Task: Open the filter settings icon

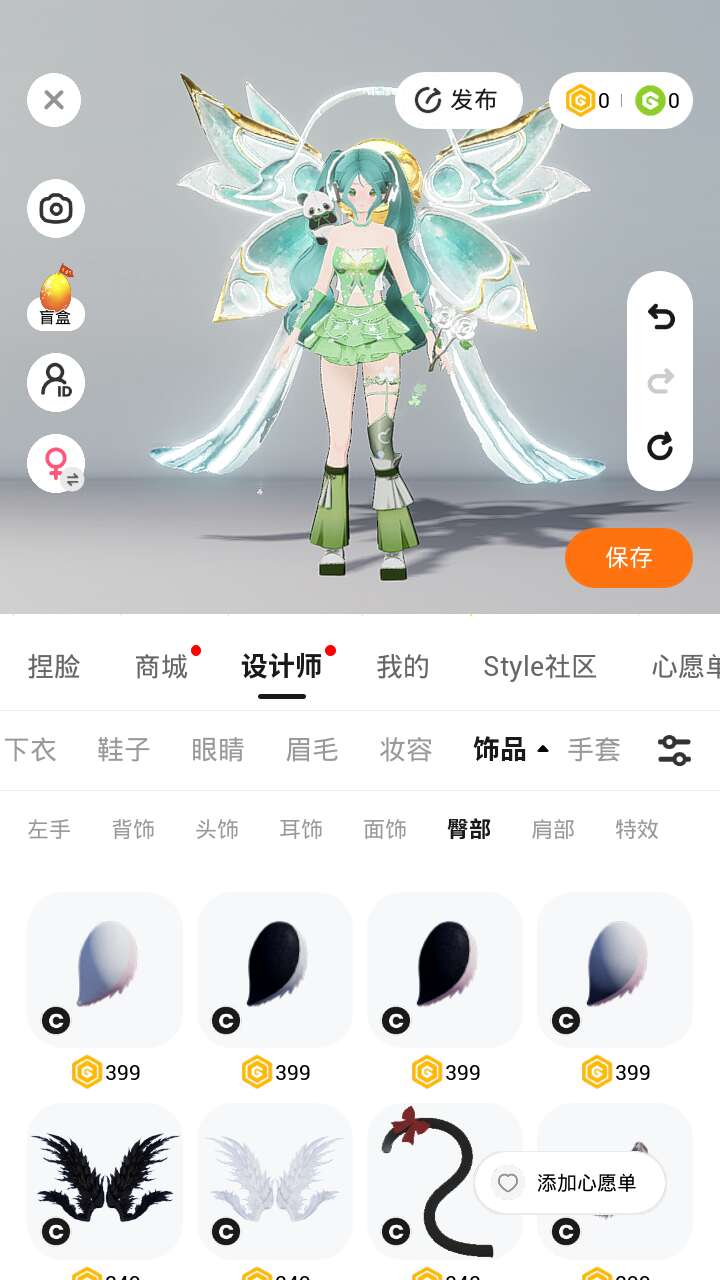Action: [x=674, y=750]
